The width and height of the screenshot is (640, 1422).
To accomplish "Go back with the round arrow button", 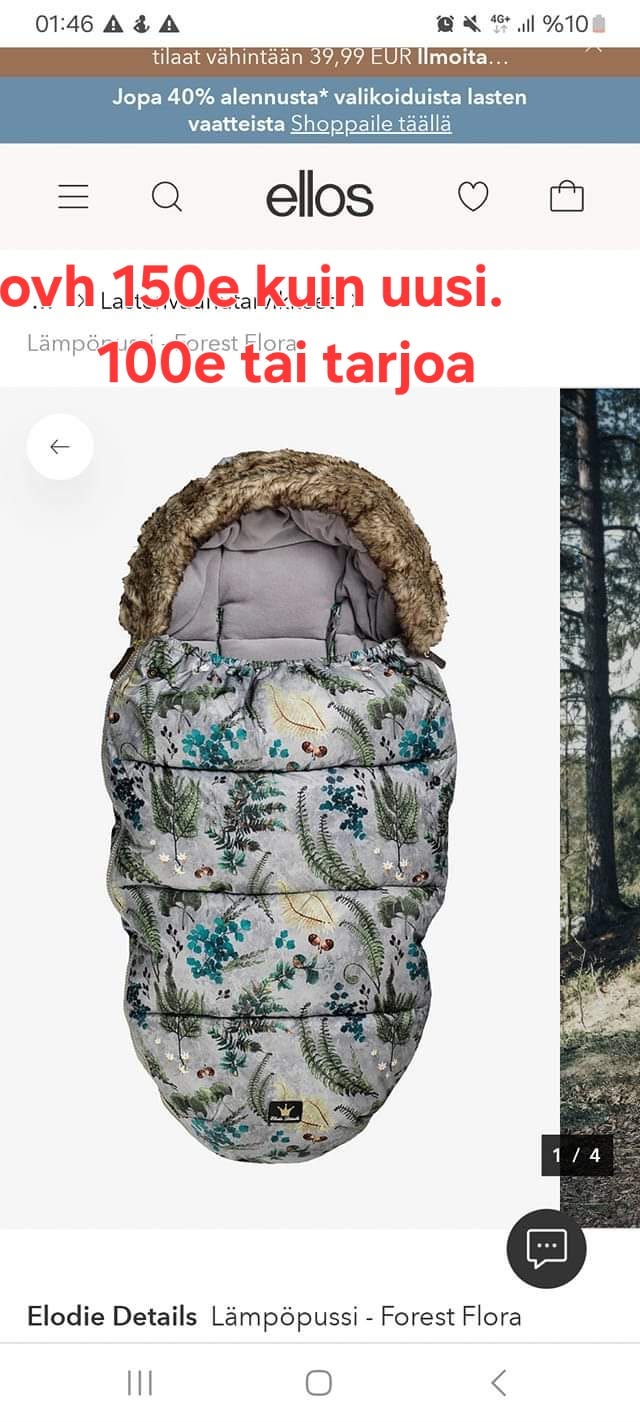I will pyautogui.click(x=60, y=446).
